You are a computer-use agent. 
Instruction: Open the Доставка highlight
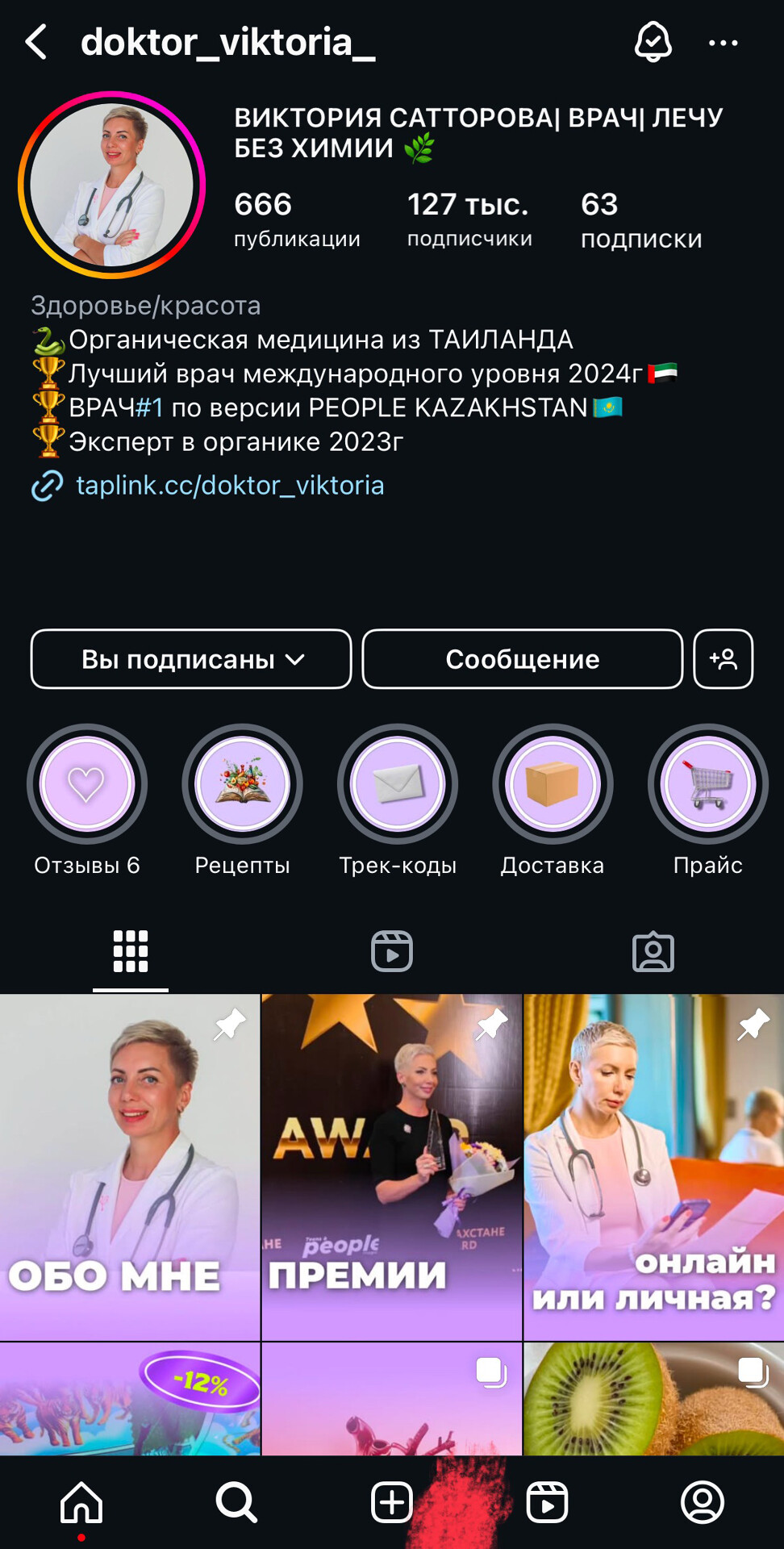click(x=553, y=784)
